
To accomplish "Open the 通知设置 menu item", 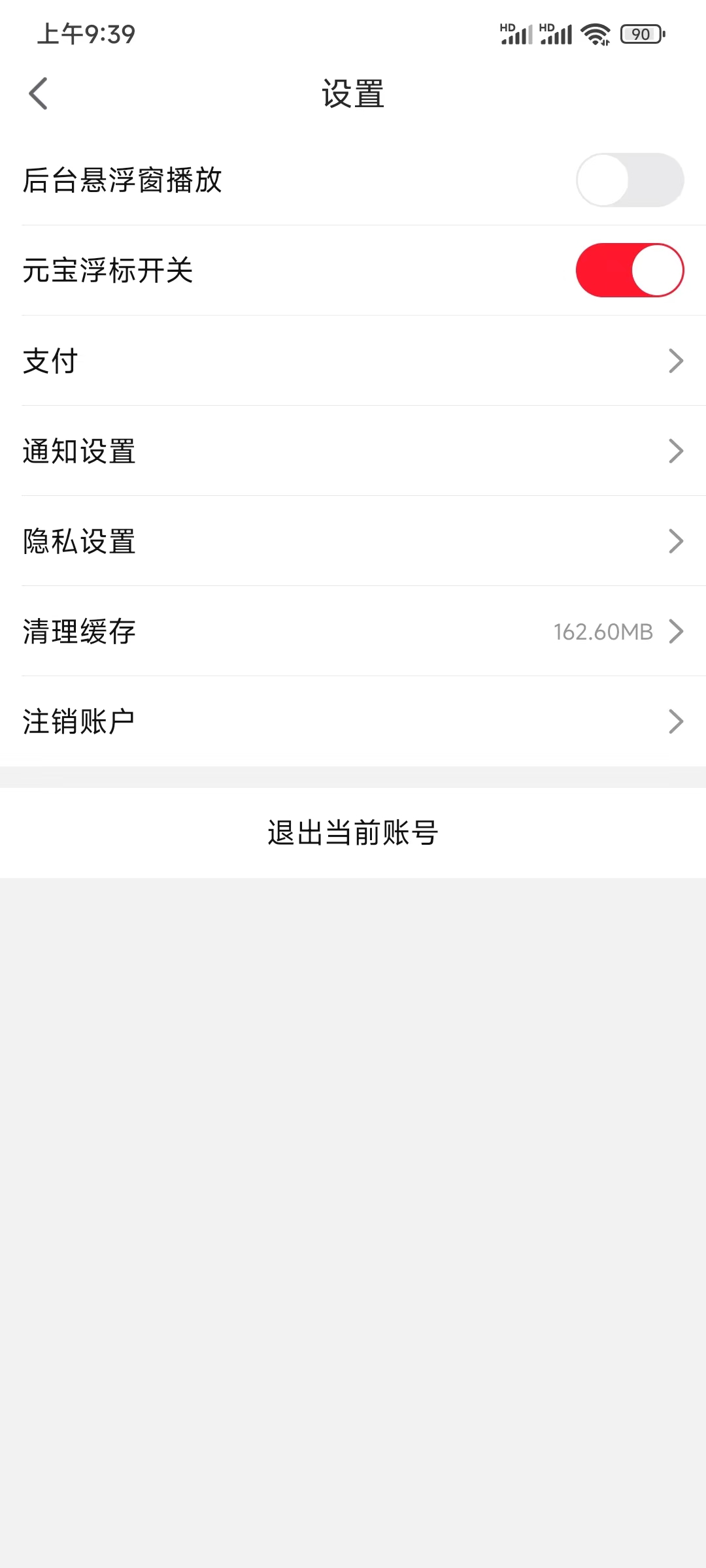I will (353, 451).
